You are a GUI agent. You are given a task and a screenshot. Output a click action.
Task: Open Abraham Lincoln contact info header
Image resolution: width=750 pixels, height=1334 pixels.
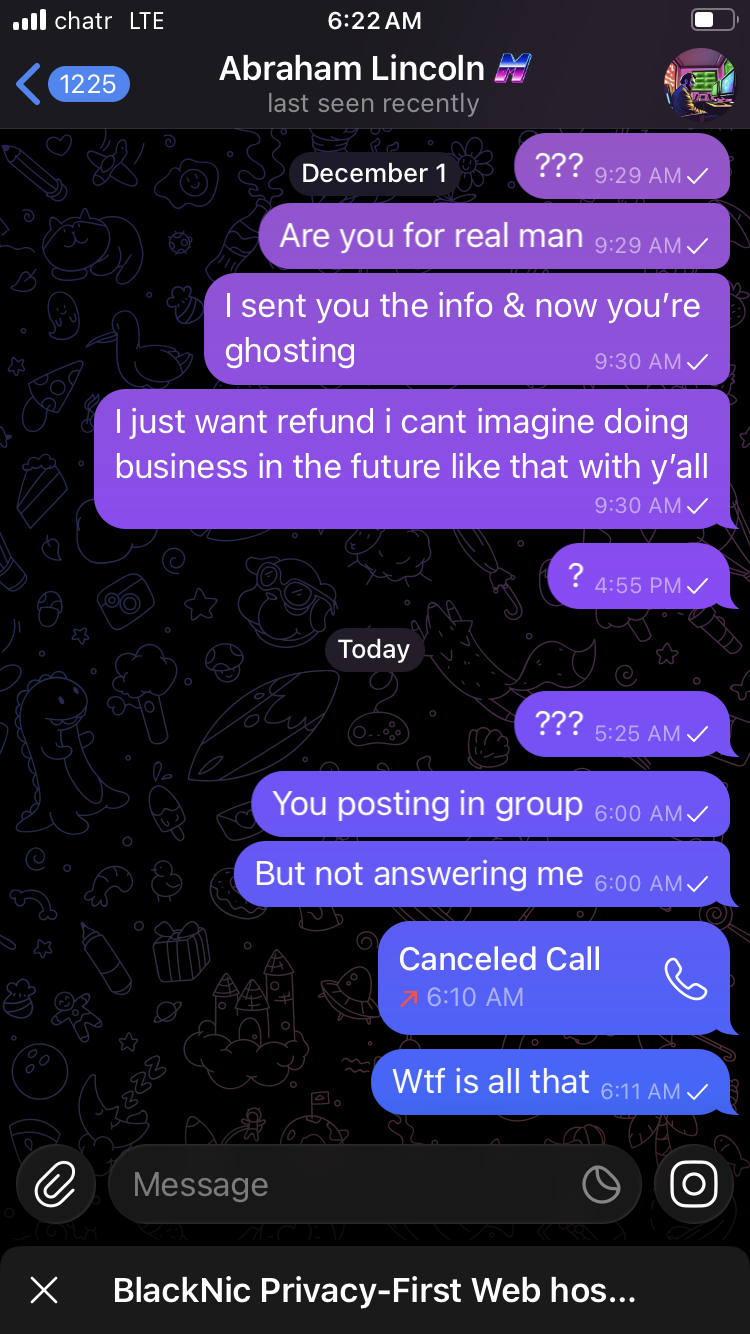(x=373, y=84)
